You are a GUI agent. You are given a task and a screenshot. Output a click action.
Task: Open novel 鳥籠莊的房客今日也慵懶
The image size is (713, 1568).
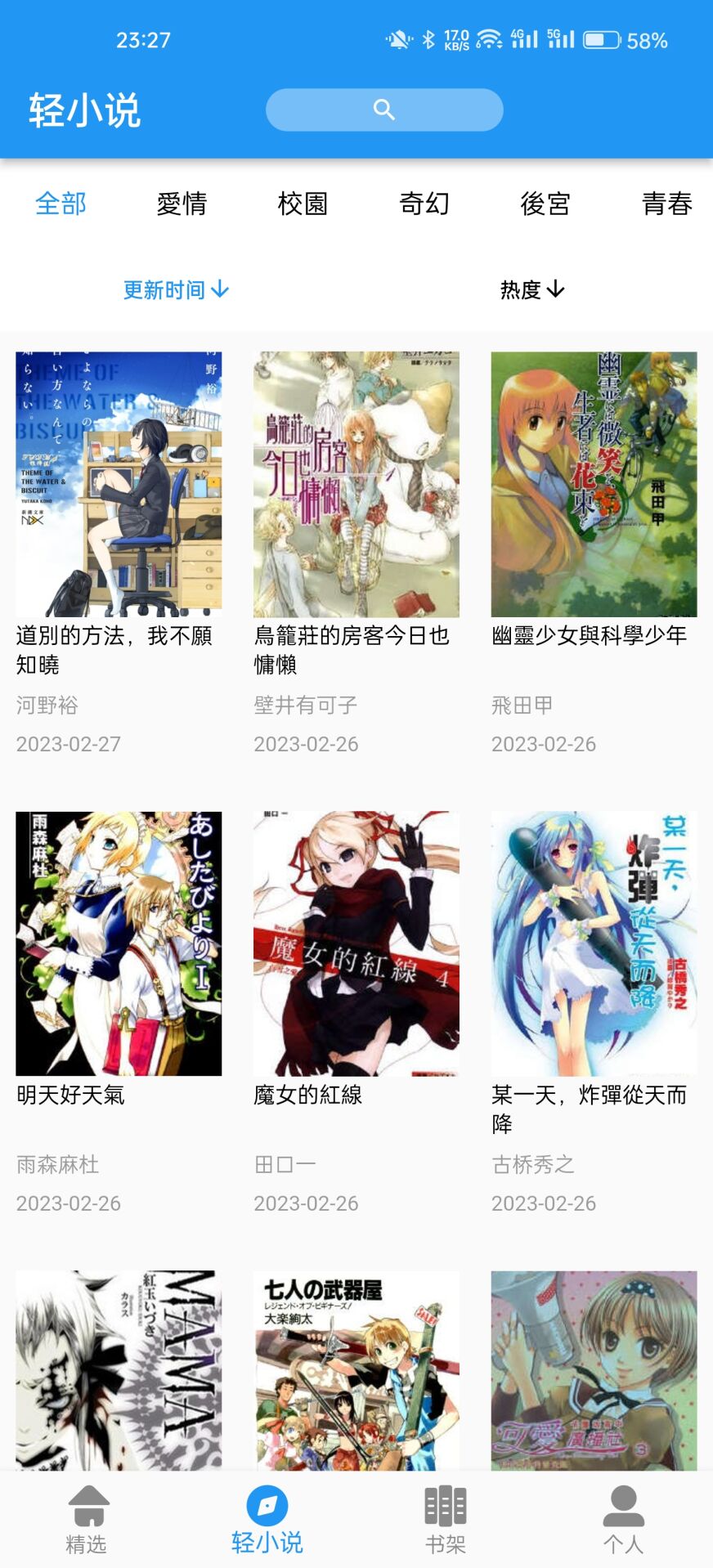356,484
